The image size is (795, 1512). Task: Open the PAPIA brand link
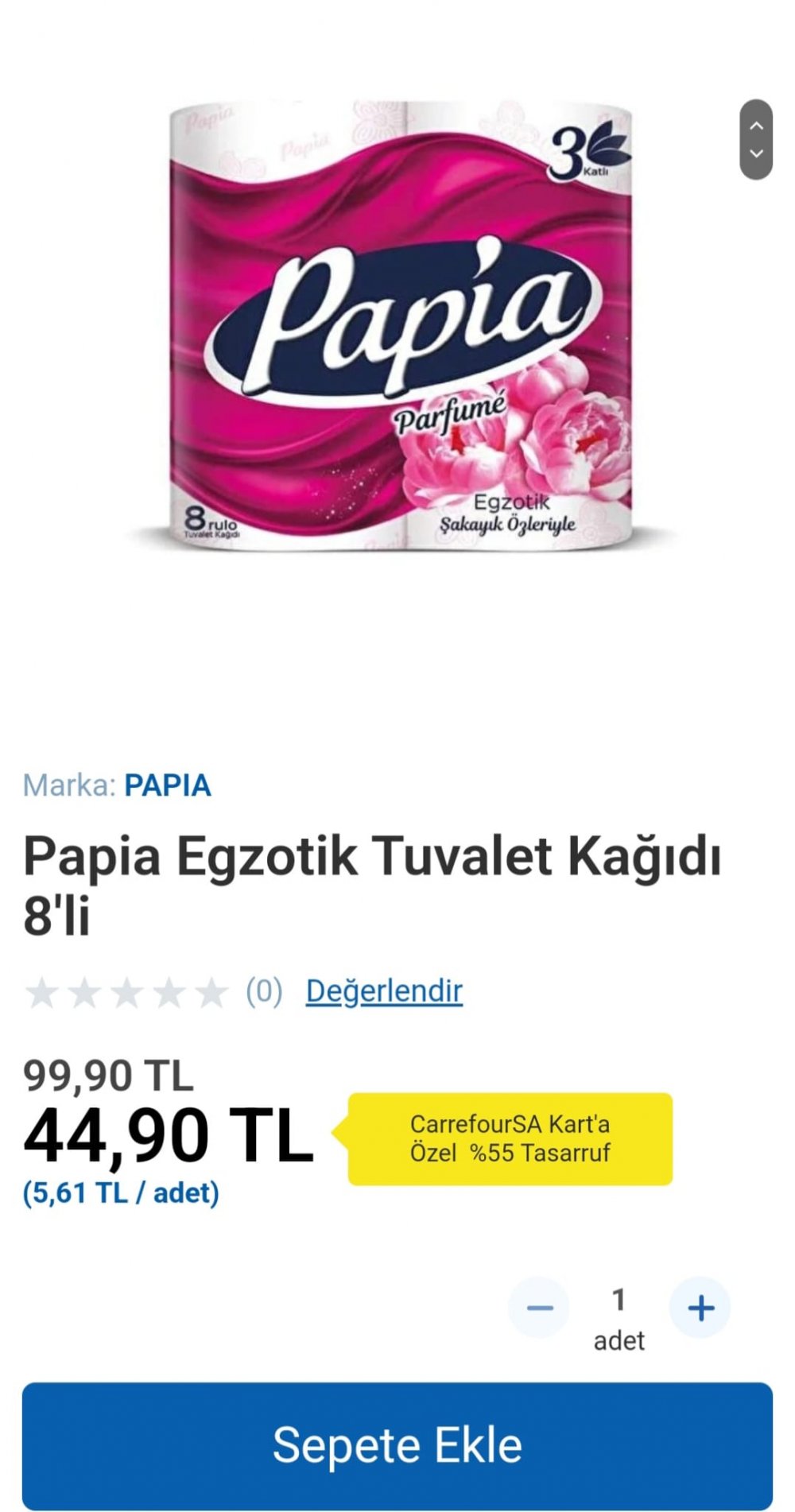(167, 785)
